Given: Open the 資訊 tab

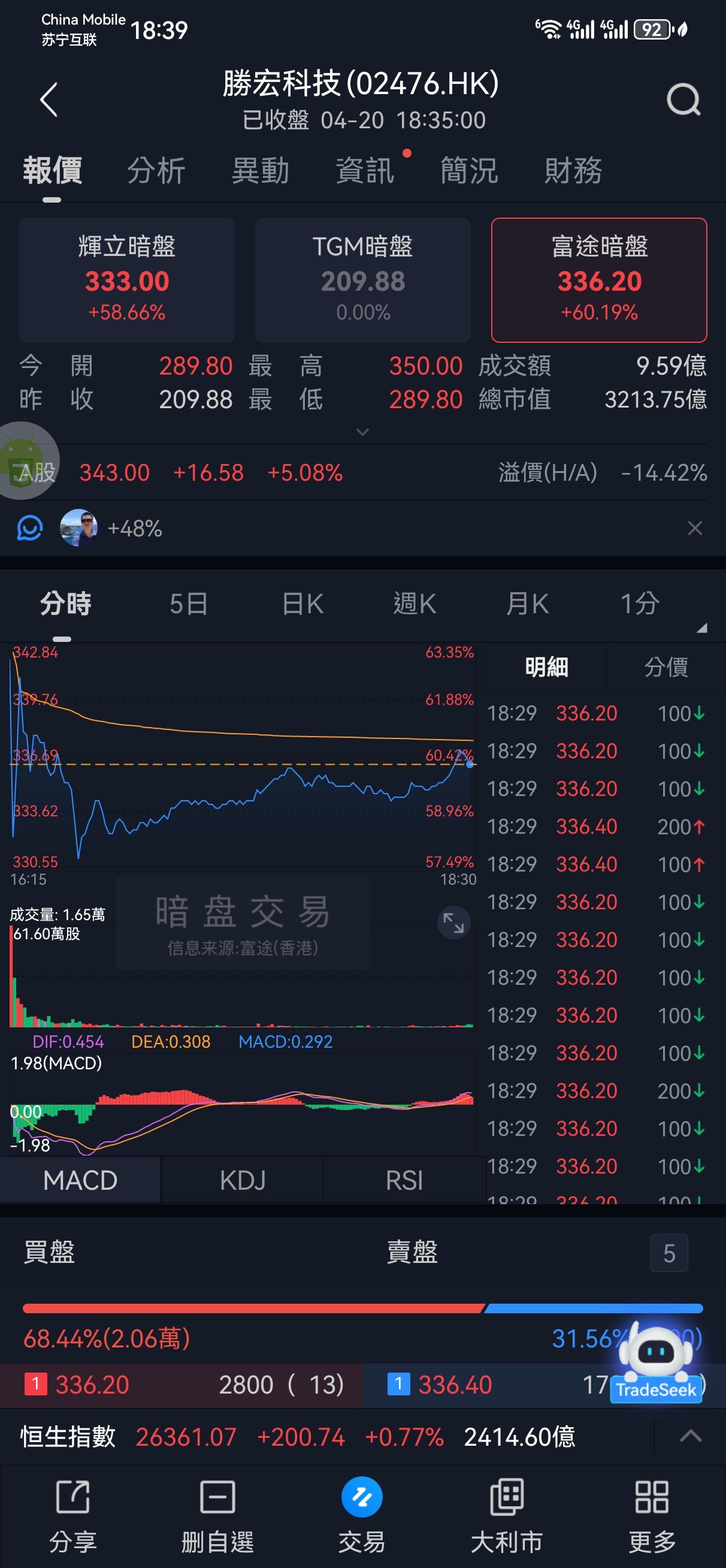Looking at the screenshot, I should [x=365, y=170].
